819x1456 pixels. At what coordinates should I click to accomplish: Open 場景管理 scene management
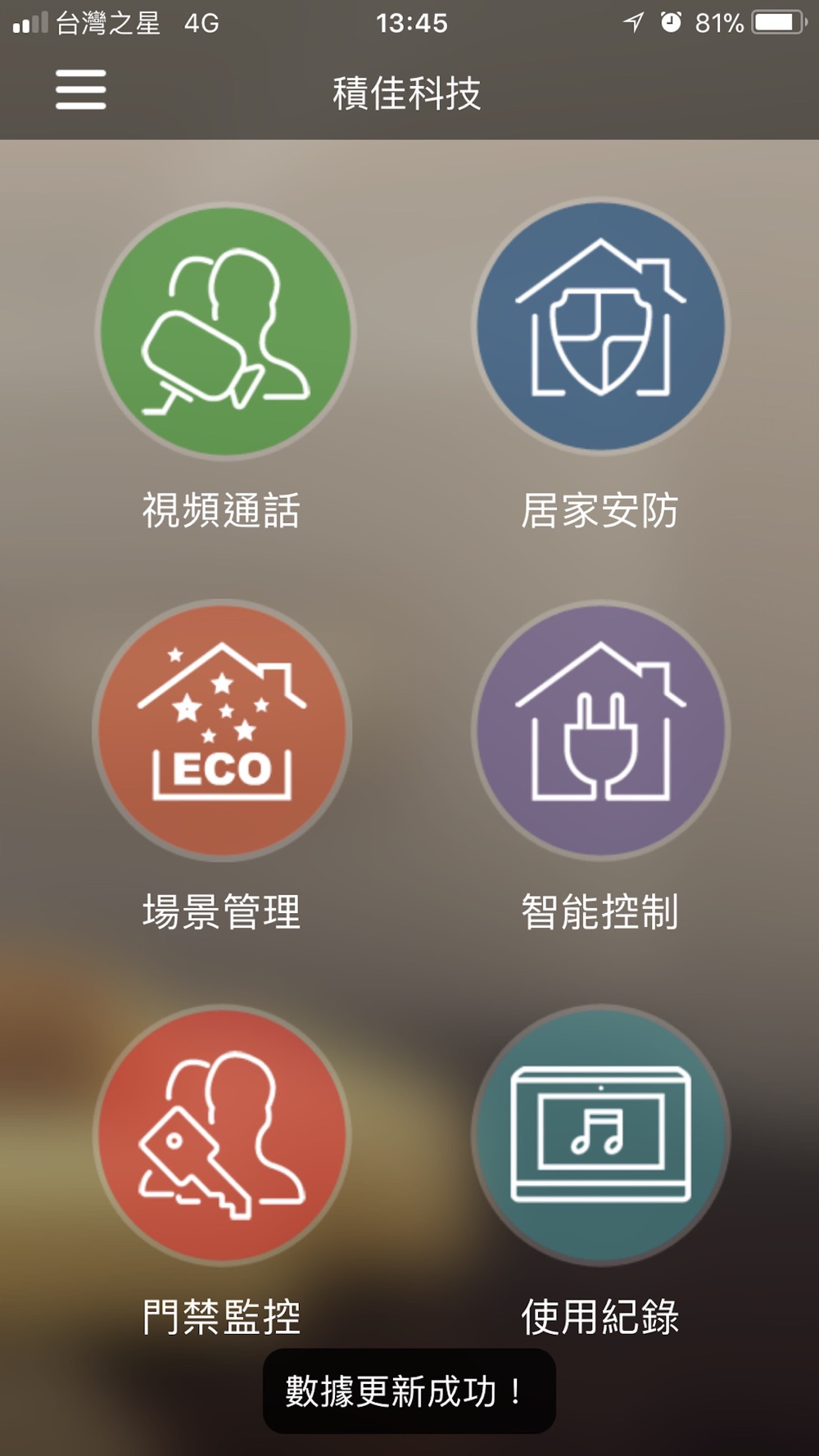(x=223, y=730)
